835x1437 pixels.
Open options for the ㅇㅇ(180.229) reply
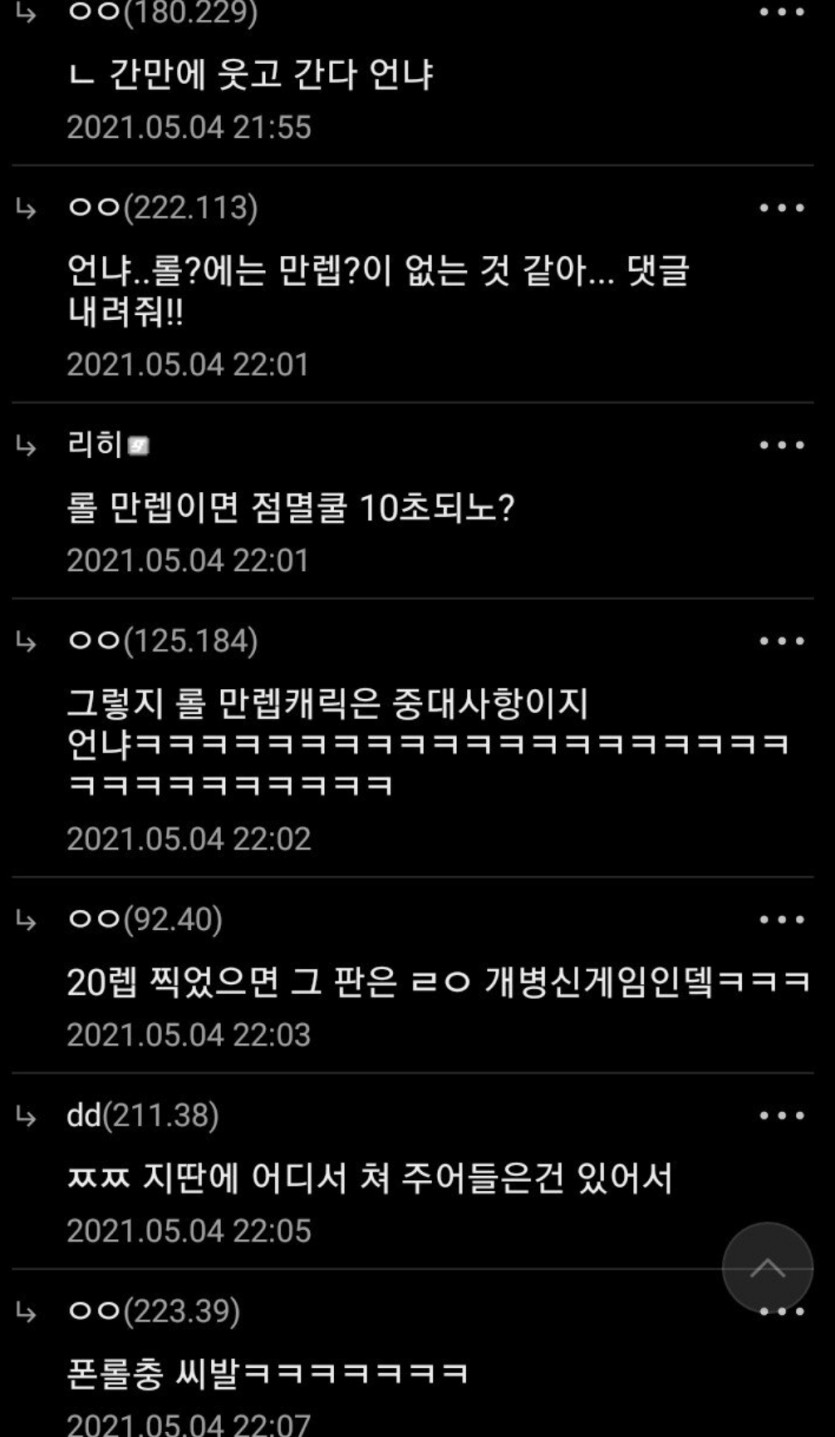781,12
